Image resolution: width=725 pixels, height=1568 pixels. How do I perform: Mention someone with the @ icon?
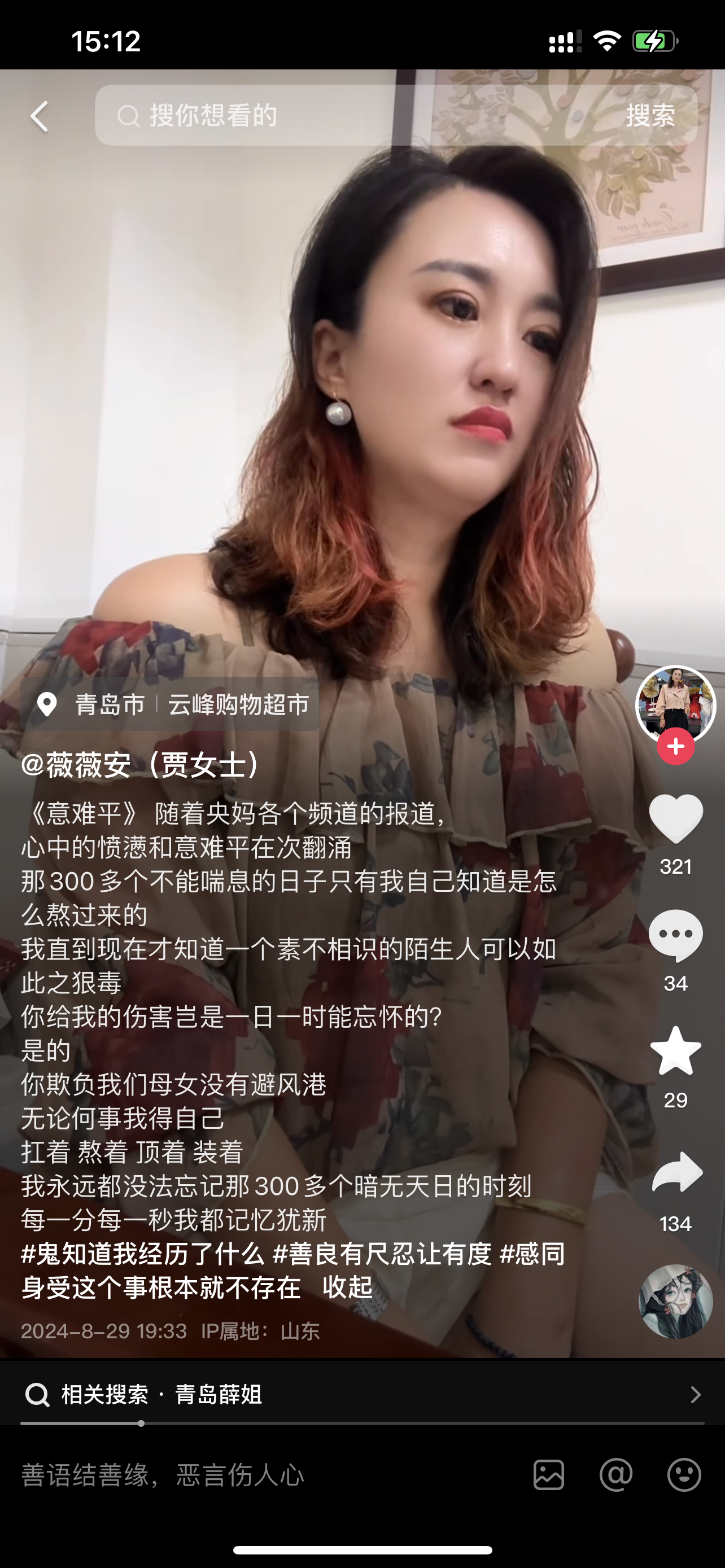pyautogui.click(x=616, y=1475)
